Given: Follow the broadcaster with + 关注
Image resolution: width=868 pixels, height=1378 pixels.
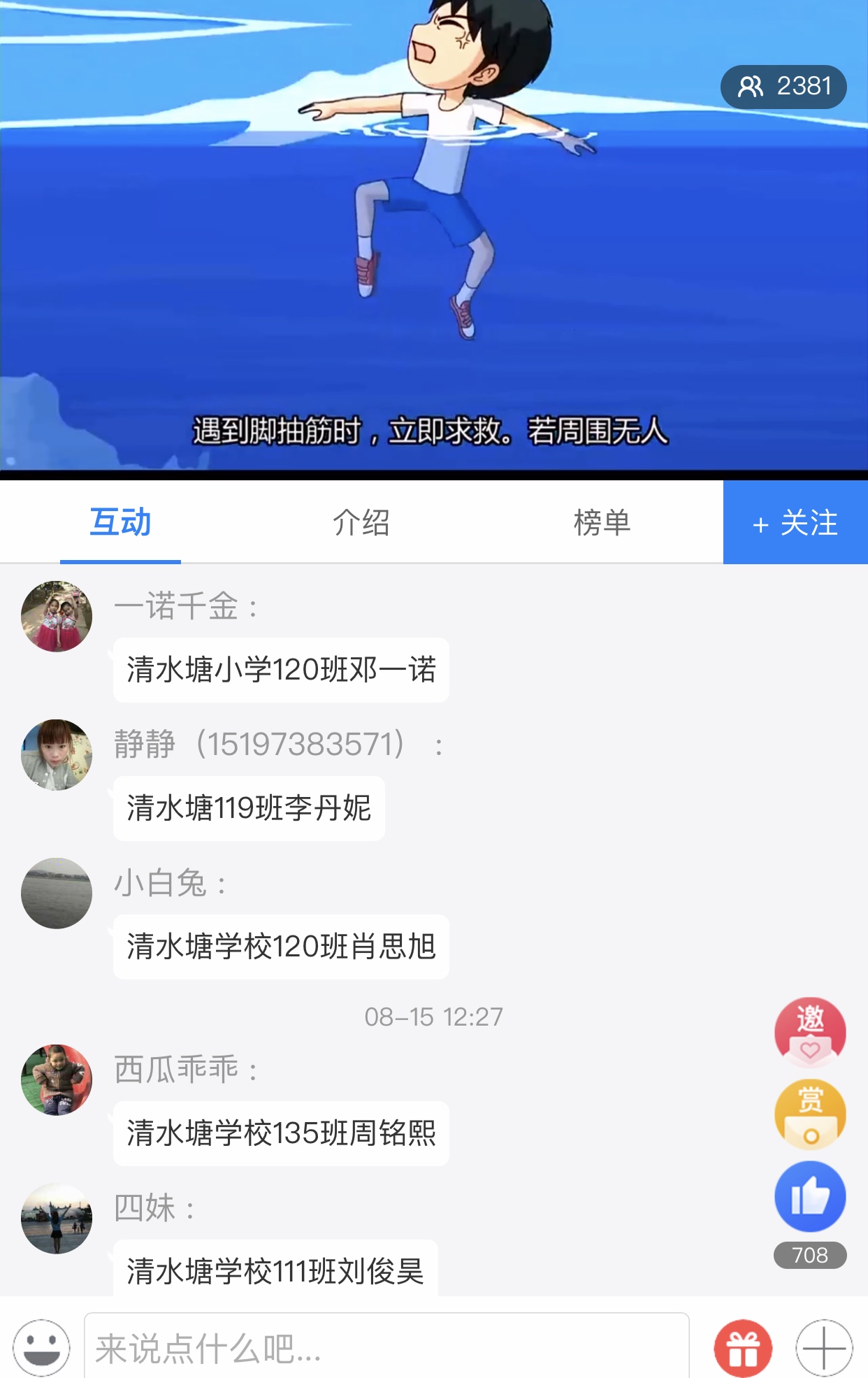Looking at the screenshot, I should point(795,522).
